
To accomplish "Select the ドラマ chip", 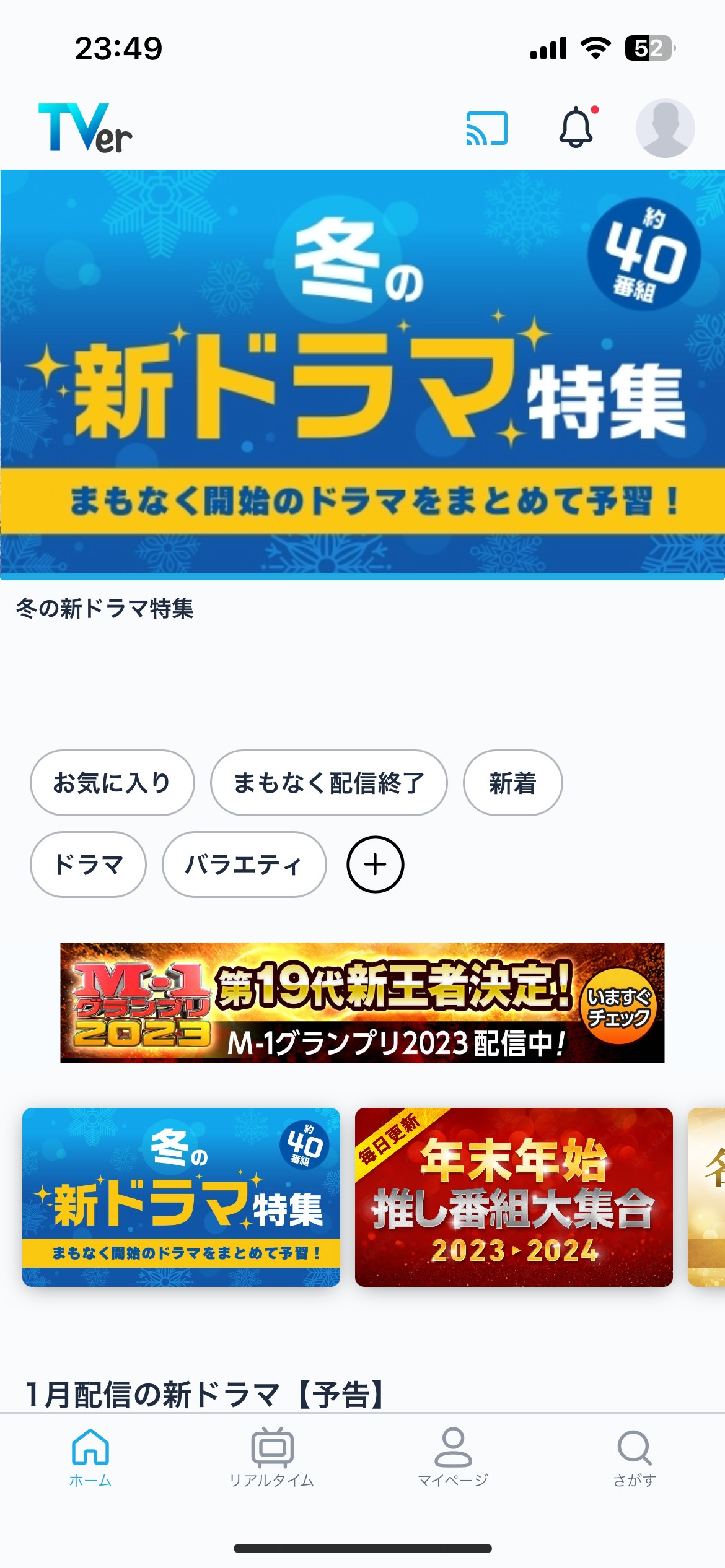I will [x=88, y=865].
